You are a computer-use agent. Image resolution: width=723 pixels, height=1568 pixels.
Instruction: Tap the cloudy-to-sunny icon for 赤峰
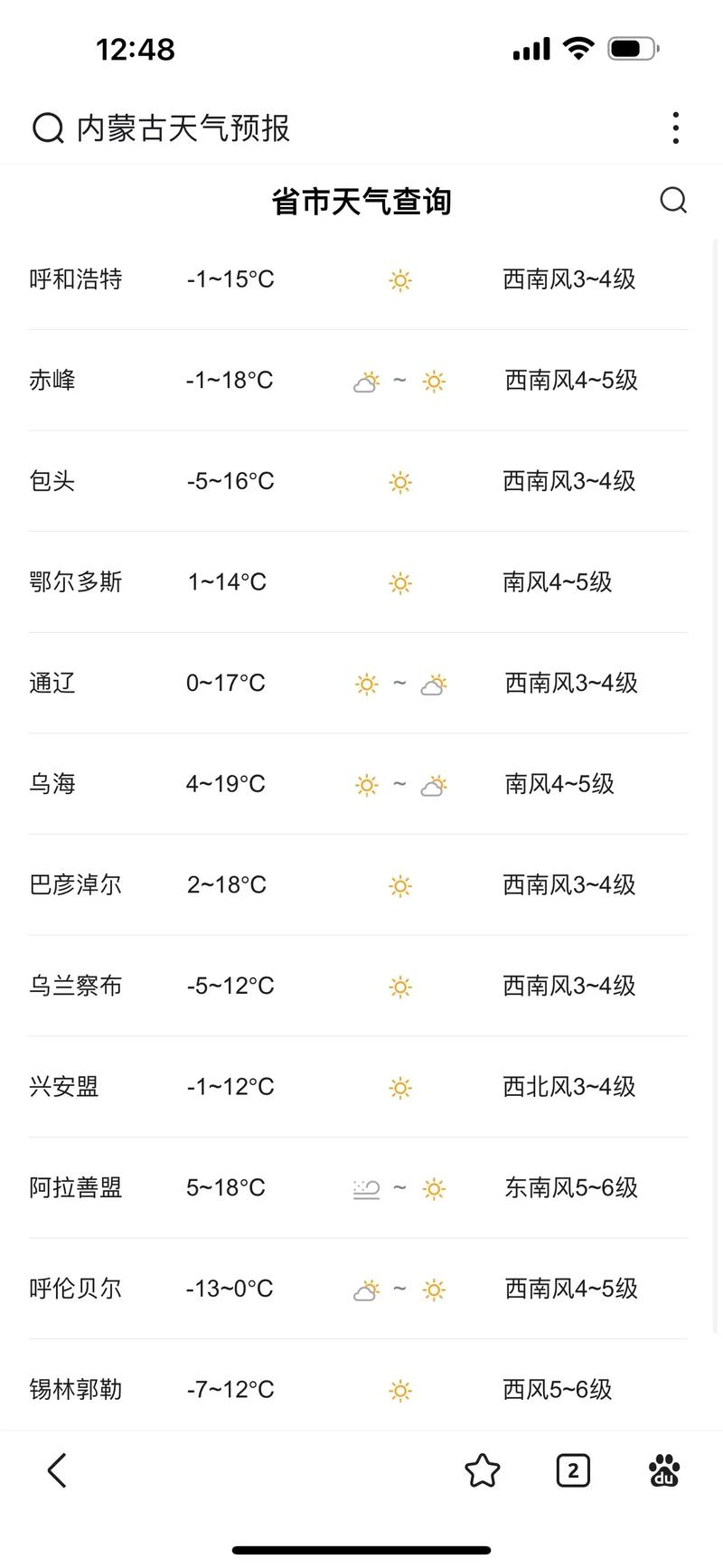(366, 382)
